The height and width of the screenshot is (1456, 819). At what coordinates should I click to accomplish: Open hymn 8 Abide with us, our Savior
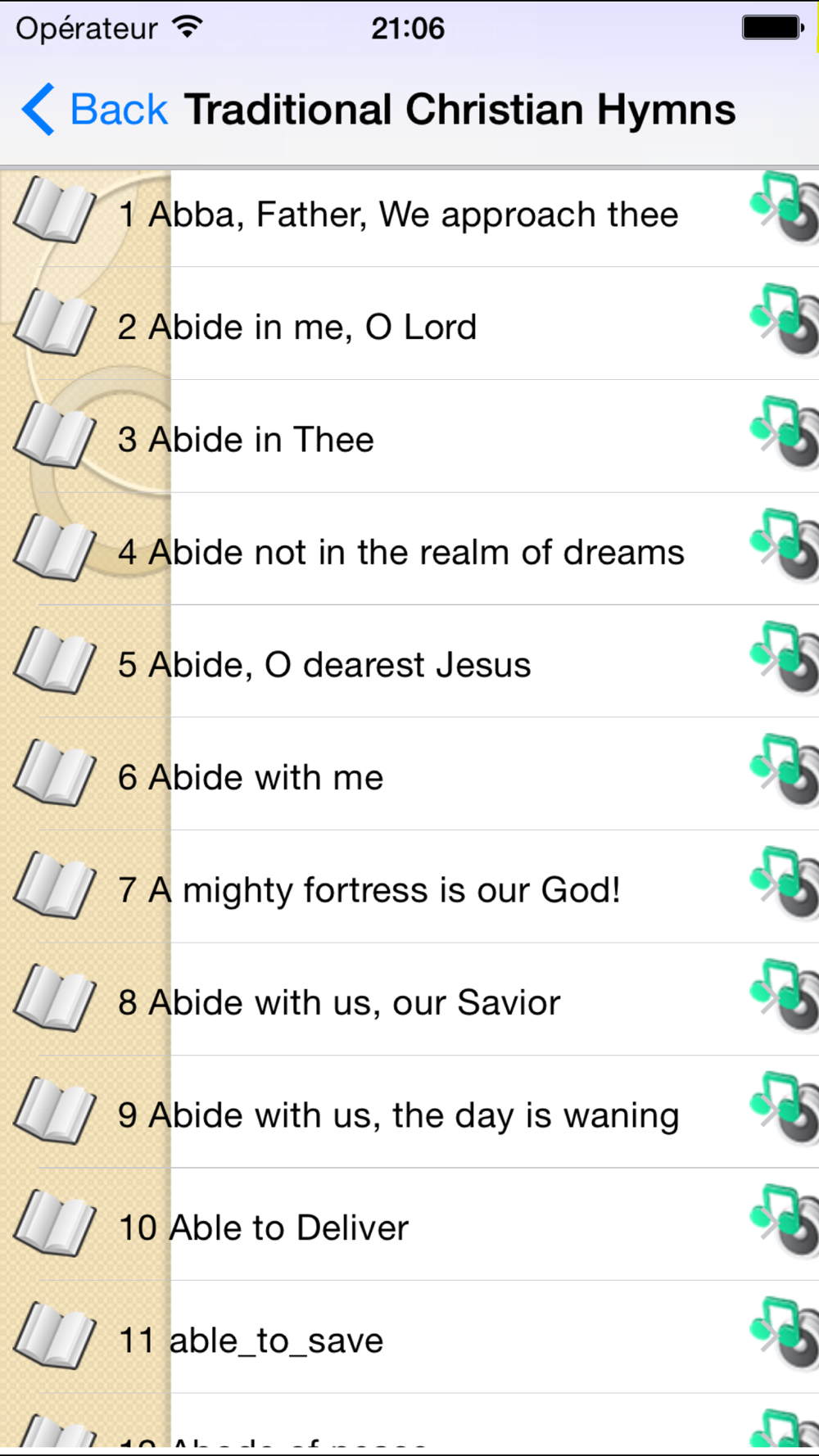coord(409,1003)
